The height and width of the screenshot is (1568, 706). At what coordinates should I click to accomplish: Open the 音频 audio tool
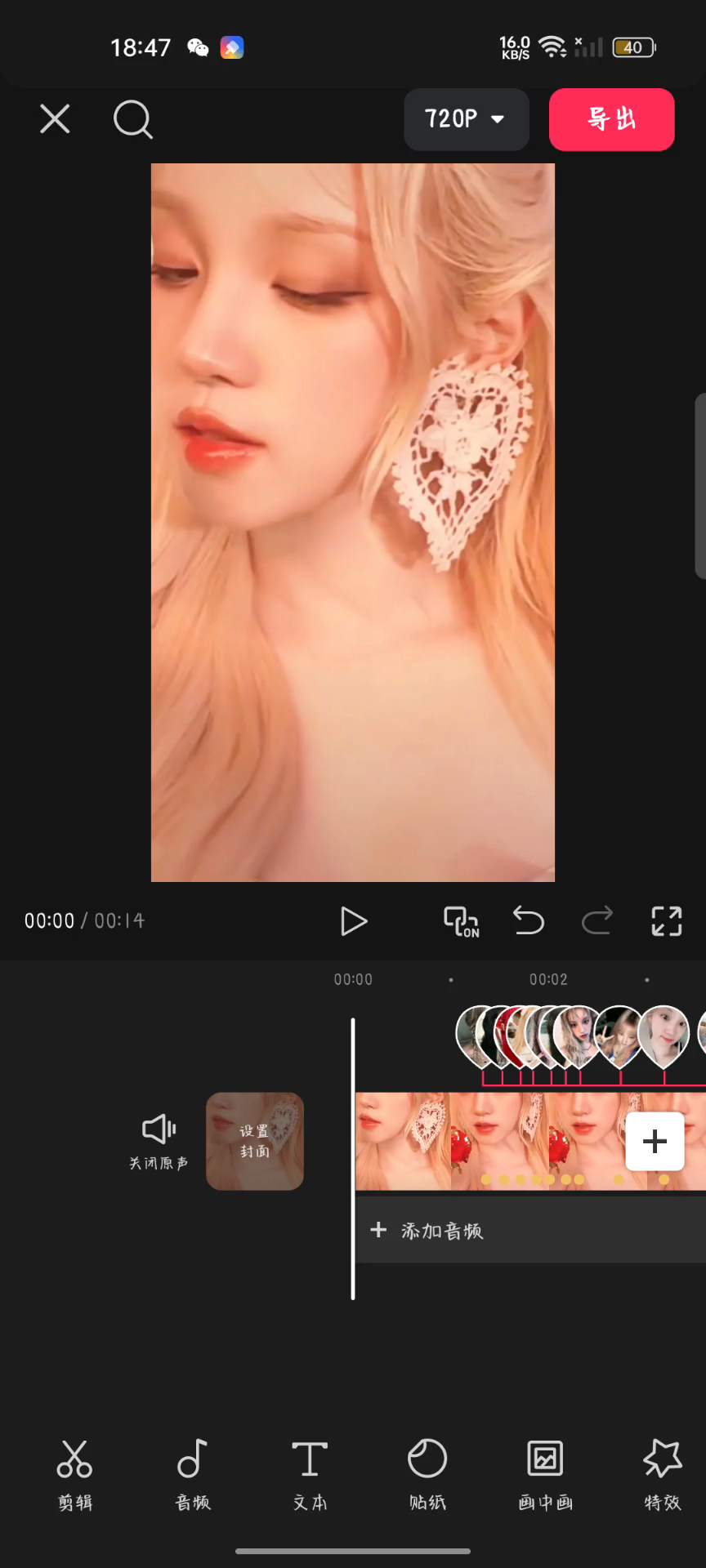click(x=193, y=1475)
